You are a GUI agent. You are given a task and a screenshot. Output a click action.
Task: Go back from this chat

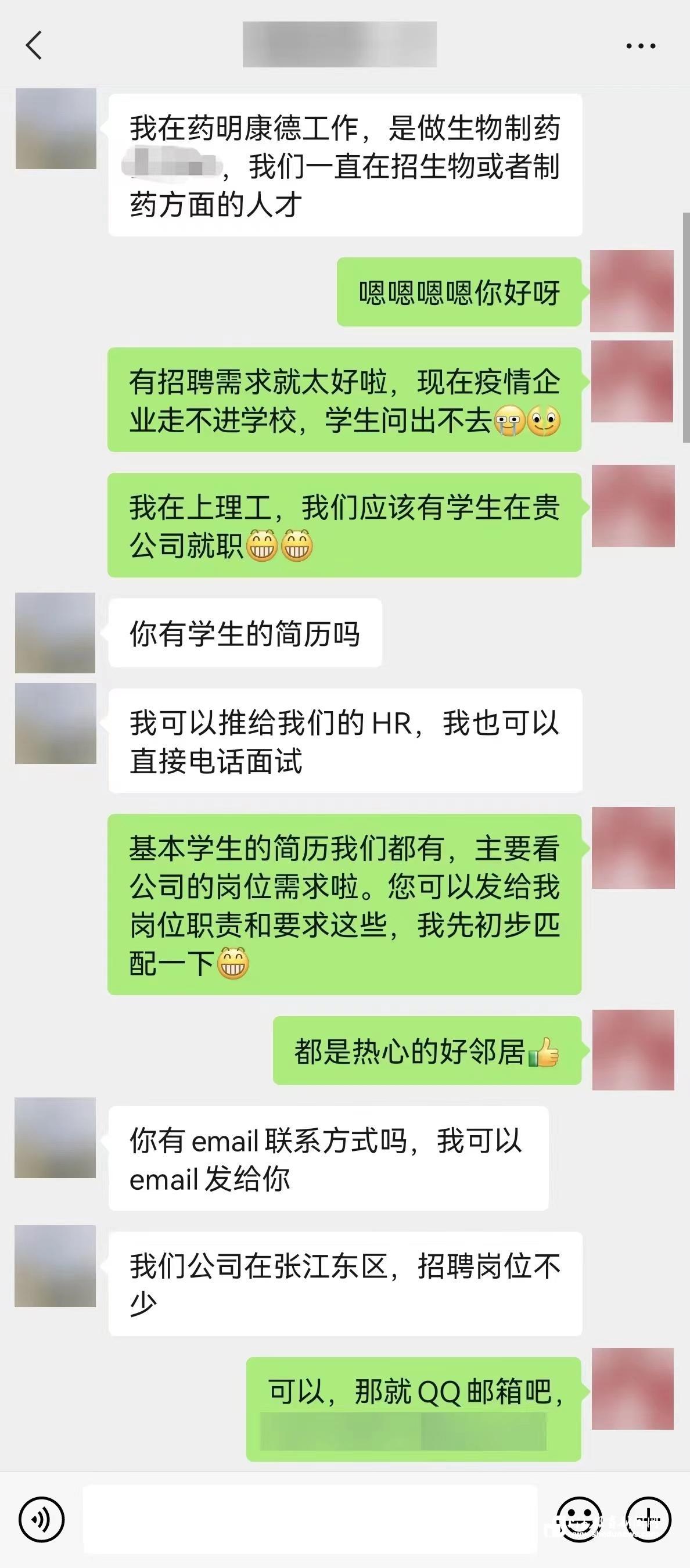pos(34,45)
